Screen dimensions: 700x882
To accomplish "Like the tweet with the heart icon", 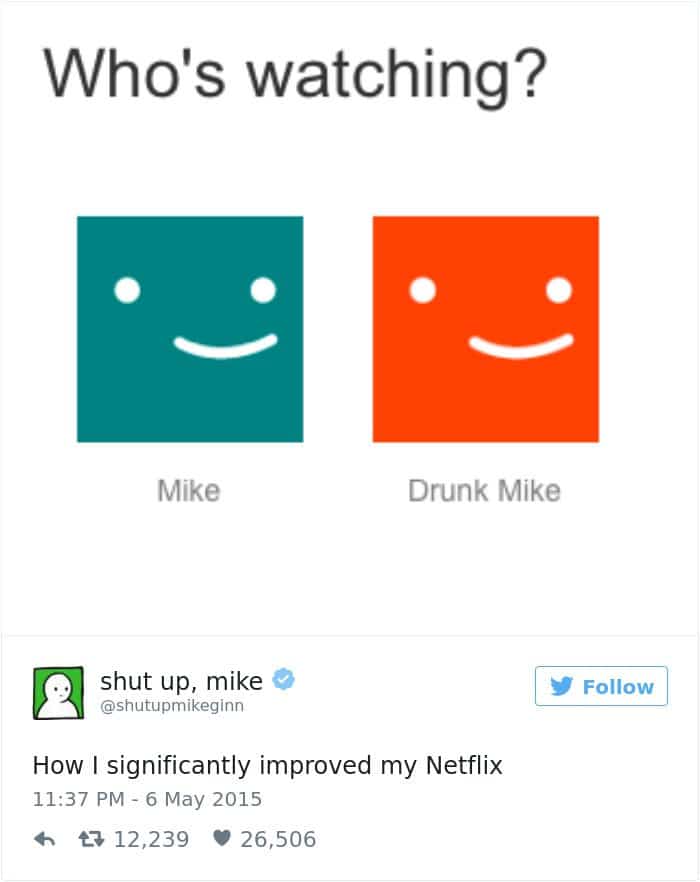I will pos(222,839).
